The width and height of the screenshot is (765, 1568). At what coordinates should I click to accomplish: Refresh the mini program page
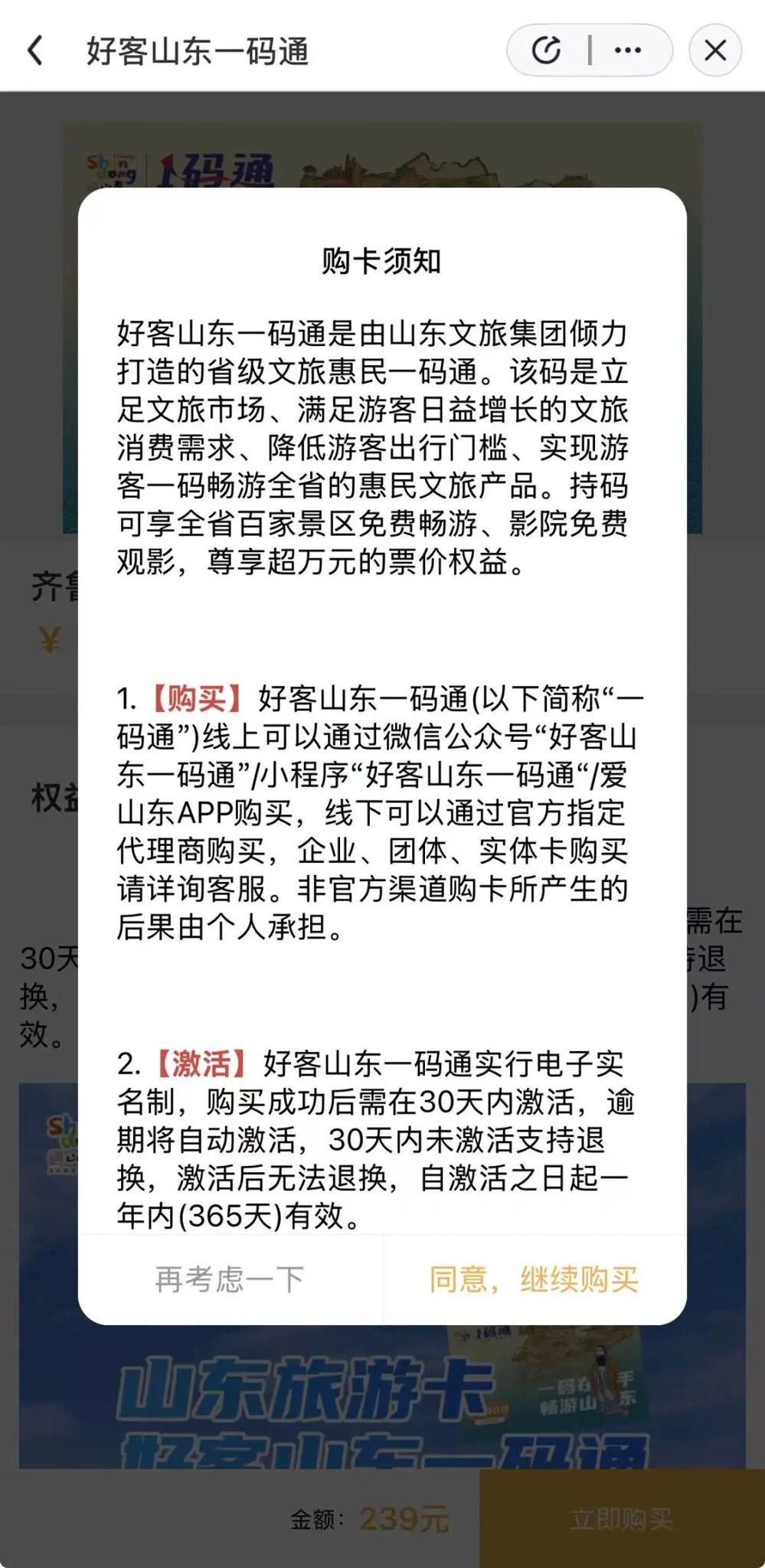(547, 51)
